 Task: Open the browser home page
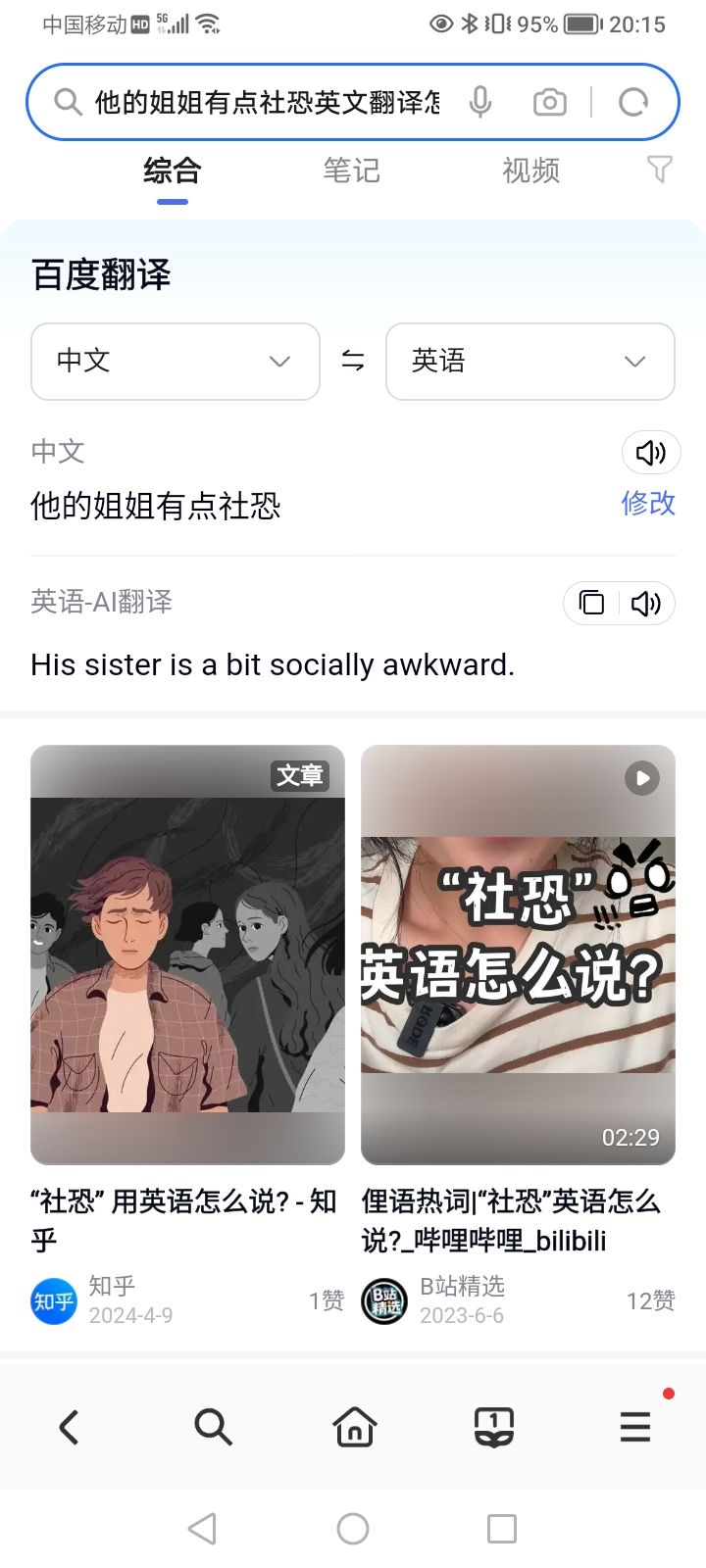(x=354, y=1427)
